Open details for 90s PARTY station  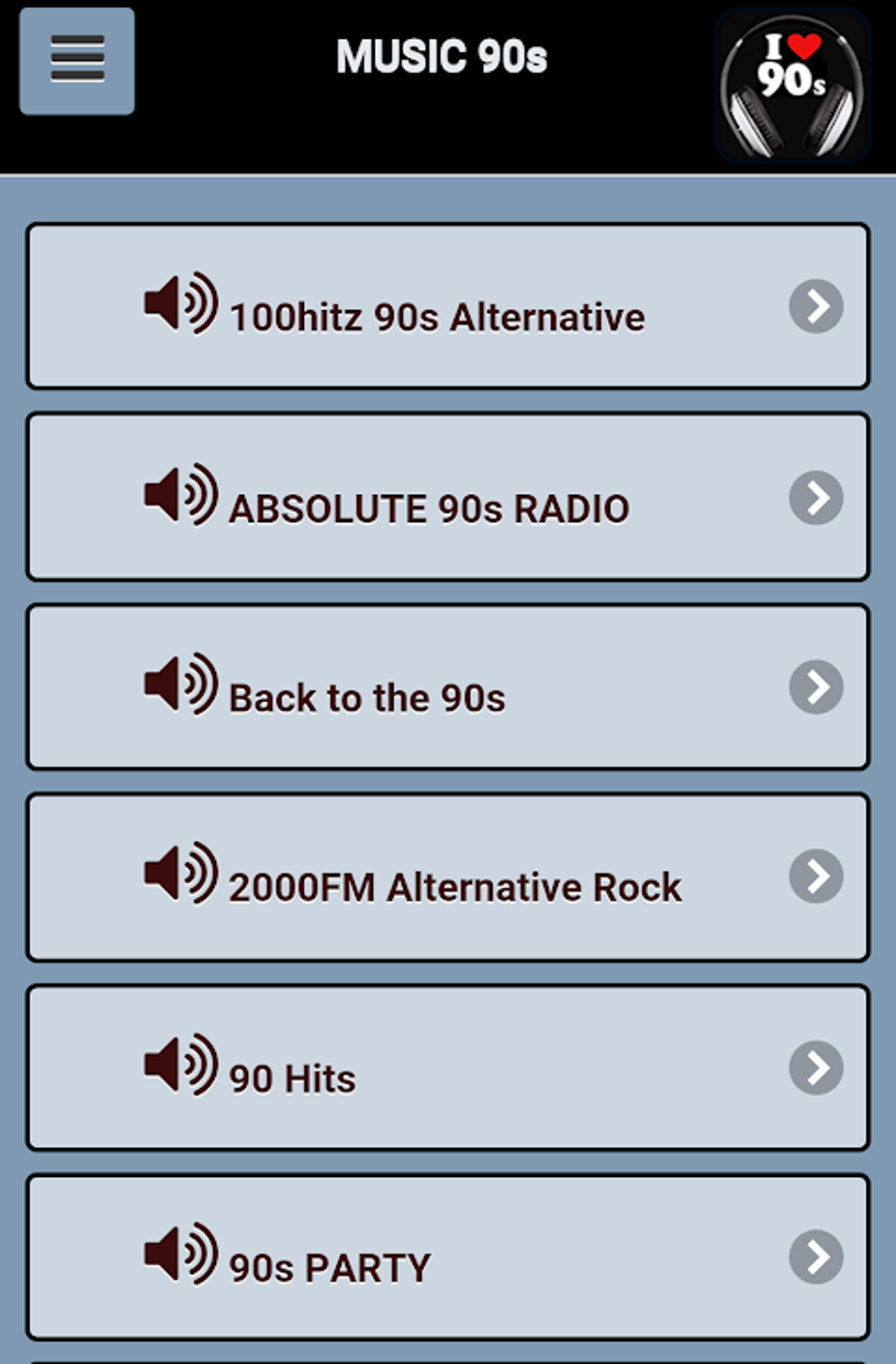pos(819,1255)
